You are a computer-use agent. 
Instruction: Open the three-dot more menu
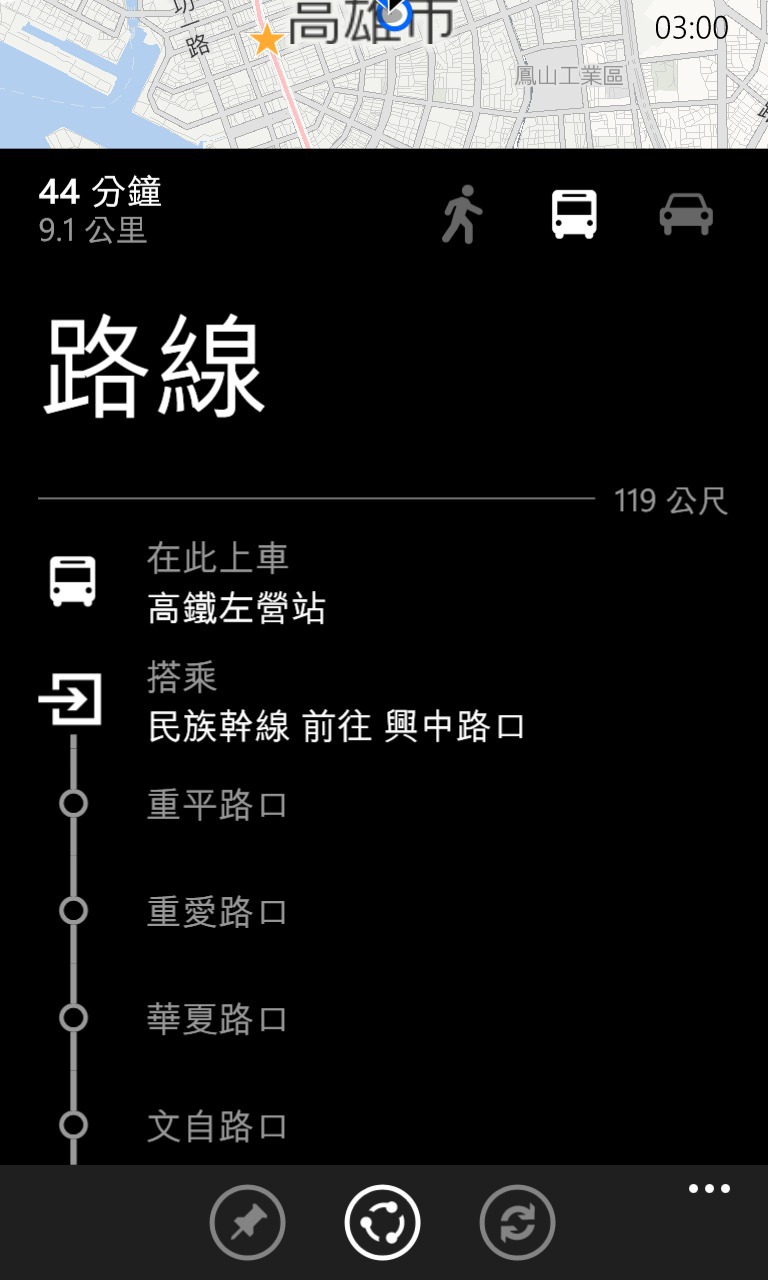tap(709, 1189)
